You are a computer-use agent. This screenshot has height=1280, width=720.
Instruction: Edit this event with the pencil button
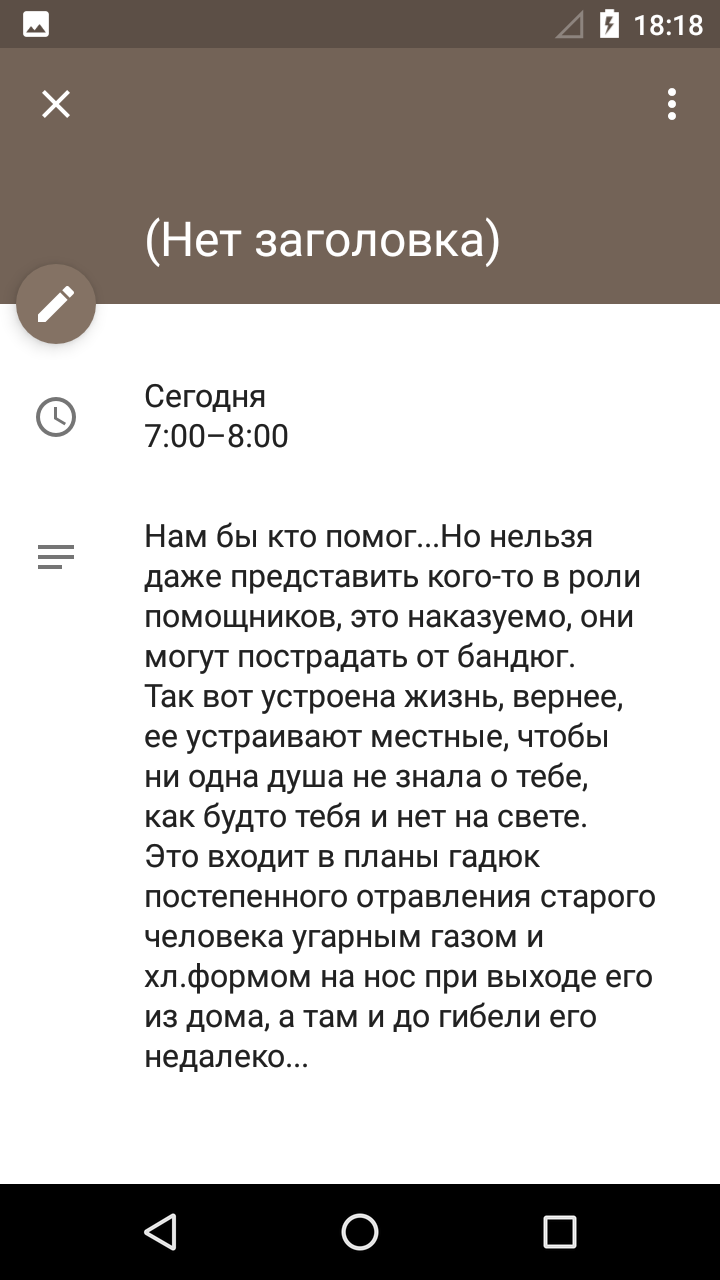point(56,304)
